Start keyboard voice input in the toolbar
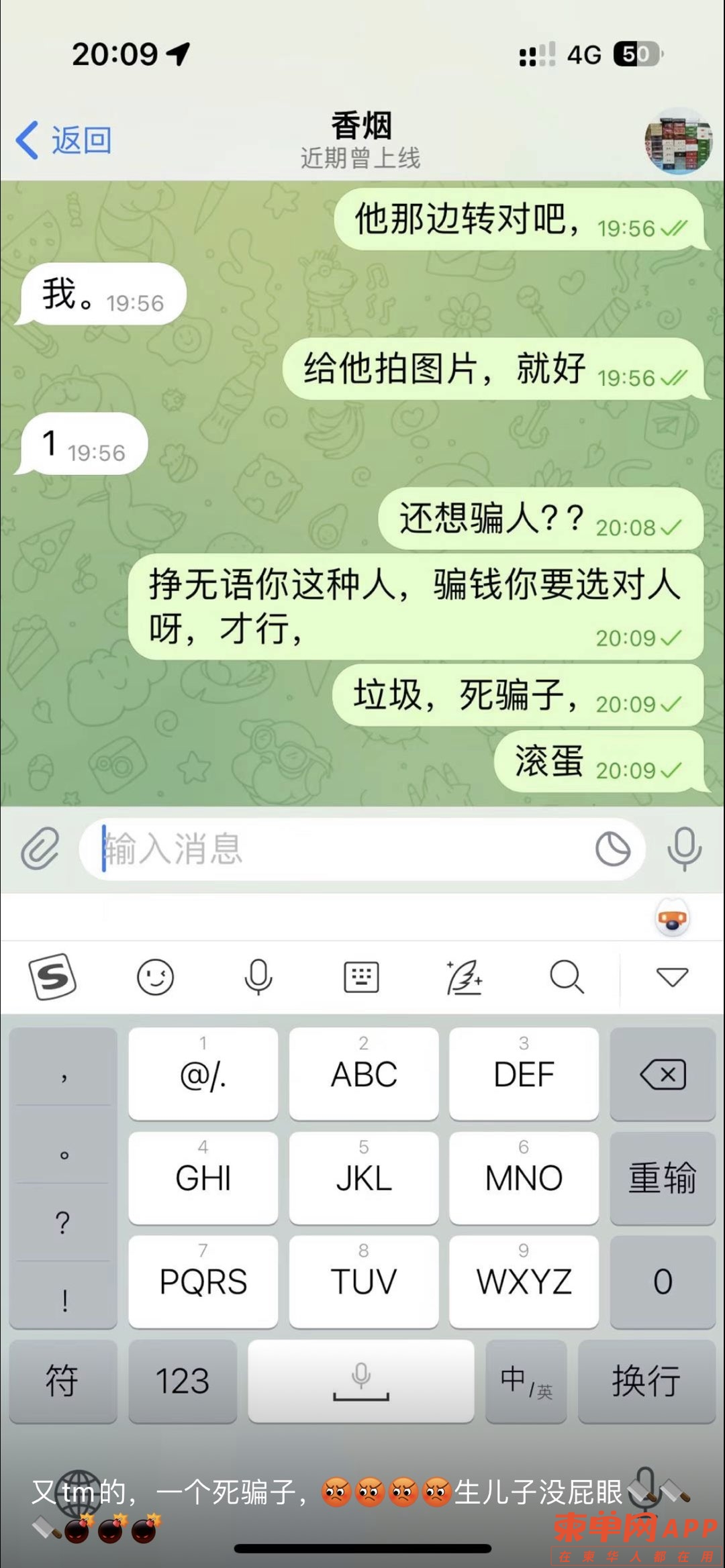The height and width of the screenshot is (1568, 725). tap(258, 977)
